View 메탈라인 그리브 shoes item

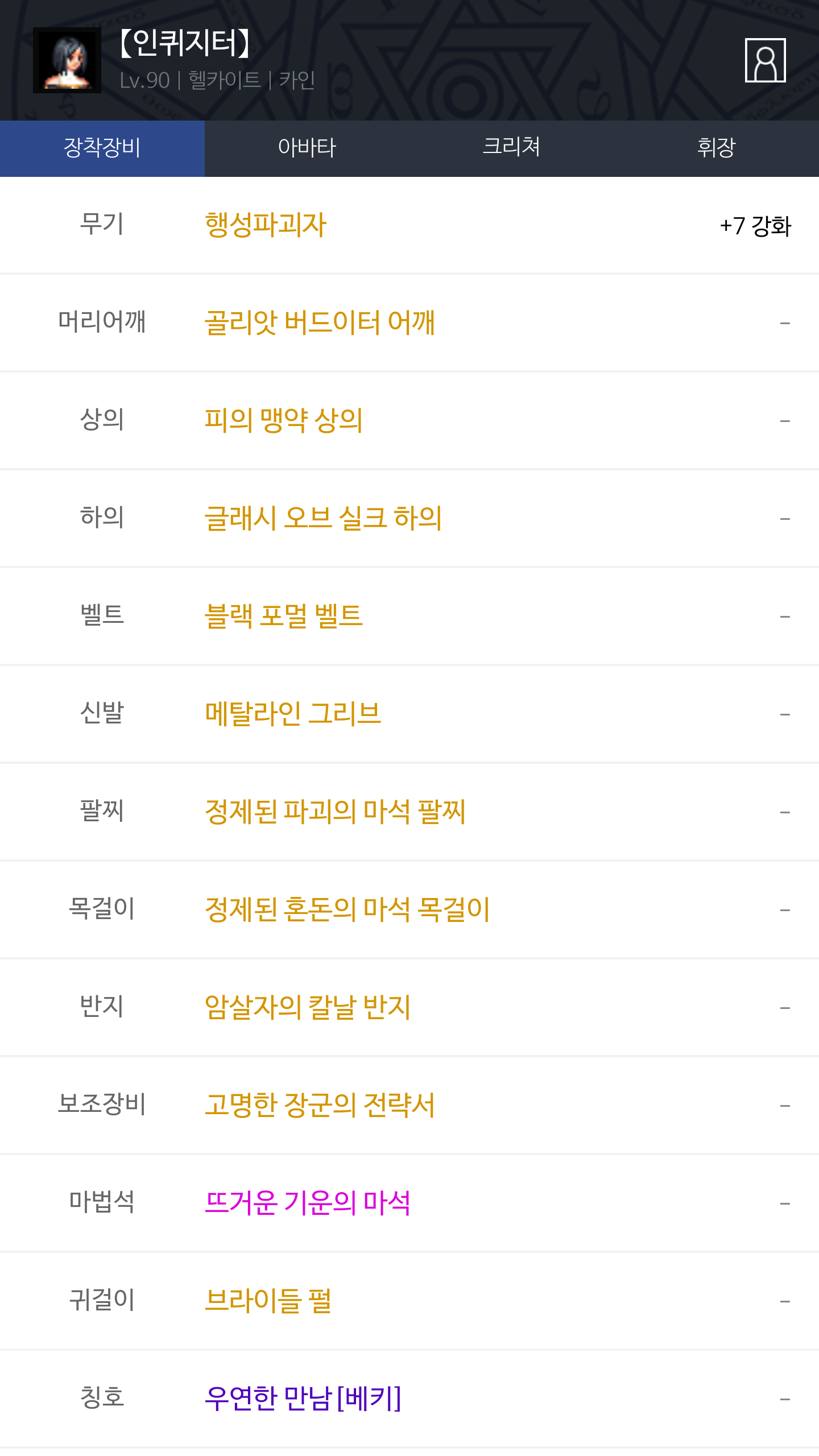(x=293, y=714)
